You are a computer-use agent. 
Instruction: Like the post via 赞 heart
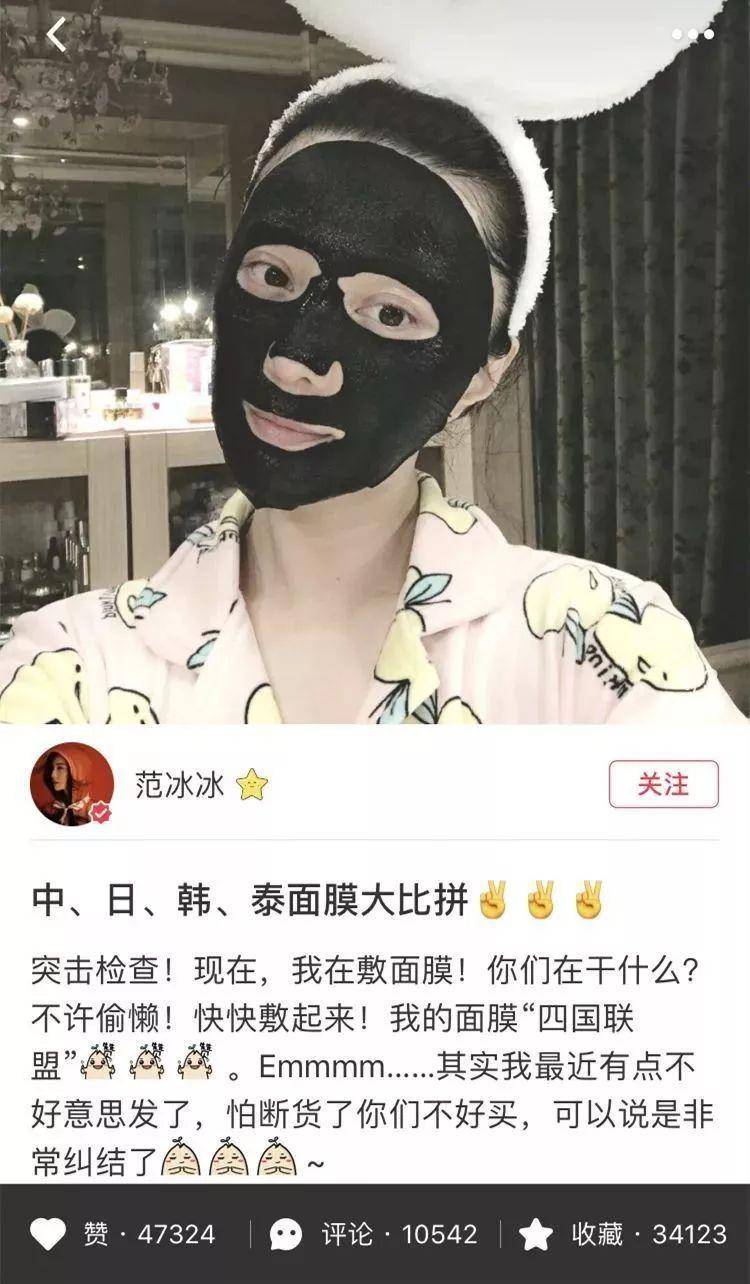(48, 1235)
